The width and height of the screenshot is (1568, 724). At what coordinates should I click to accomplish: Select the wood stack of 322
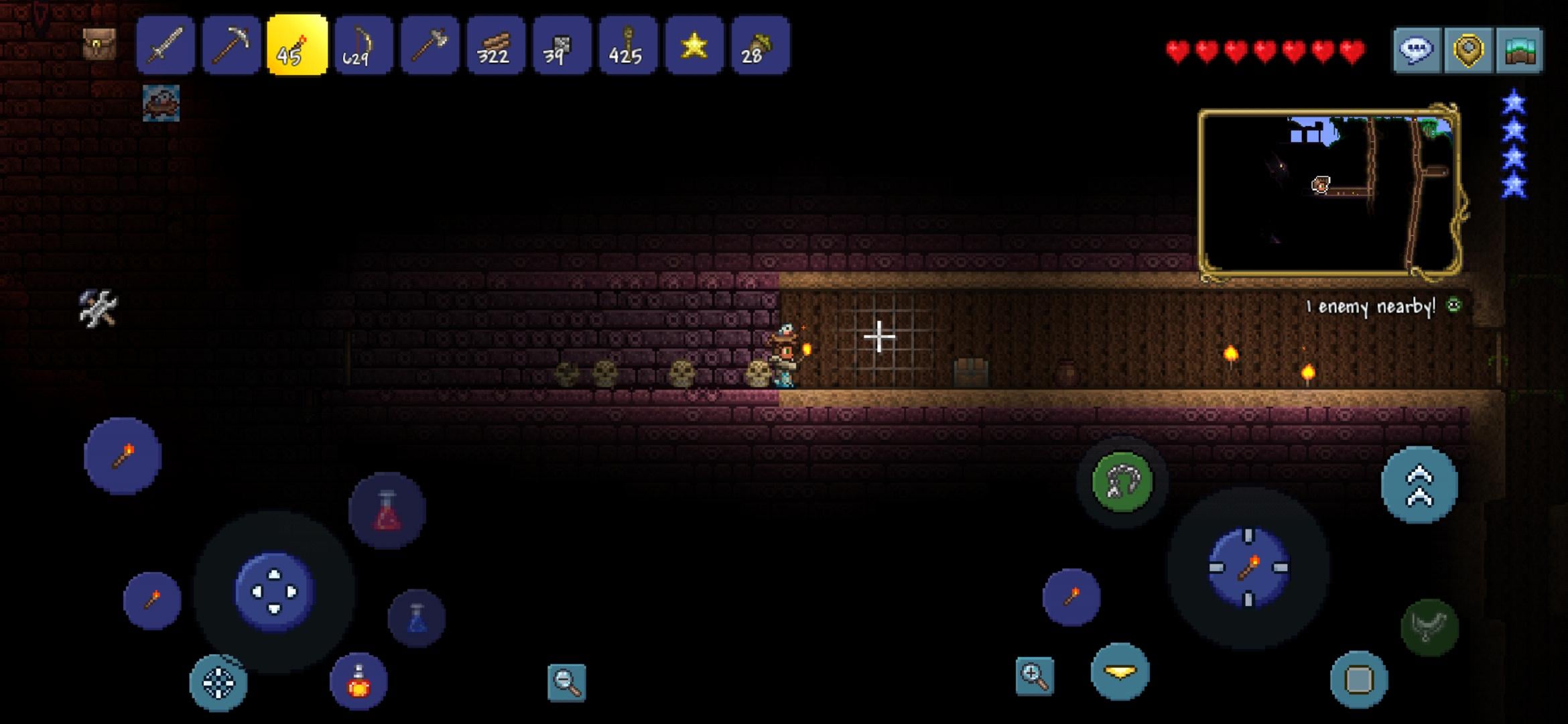[495, 46]
